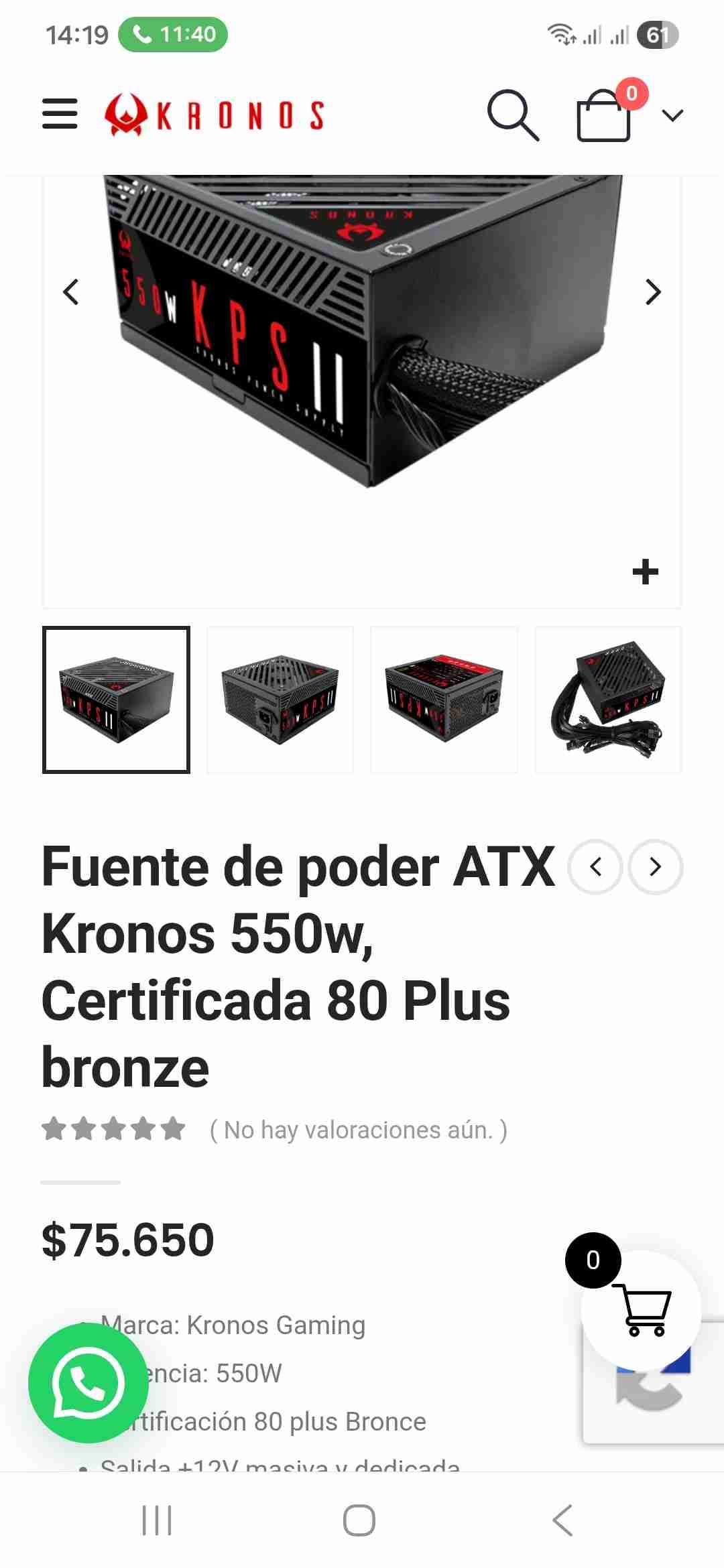Open the hamburger navigation menu
This screenshot has width=724, height=1568.
[59, 114]
